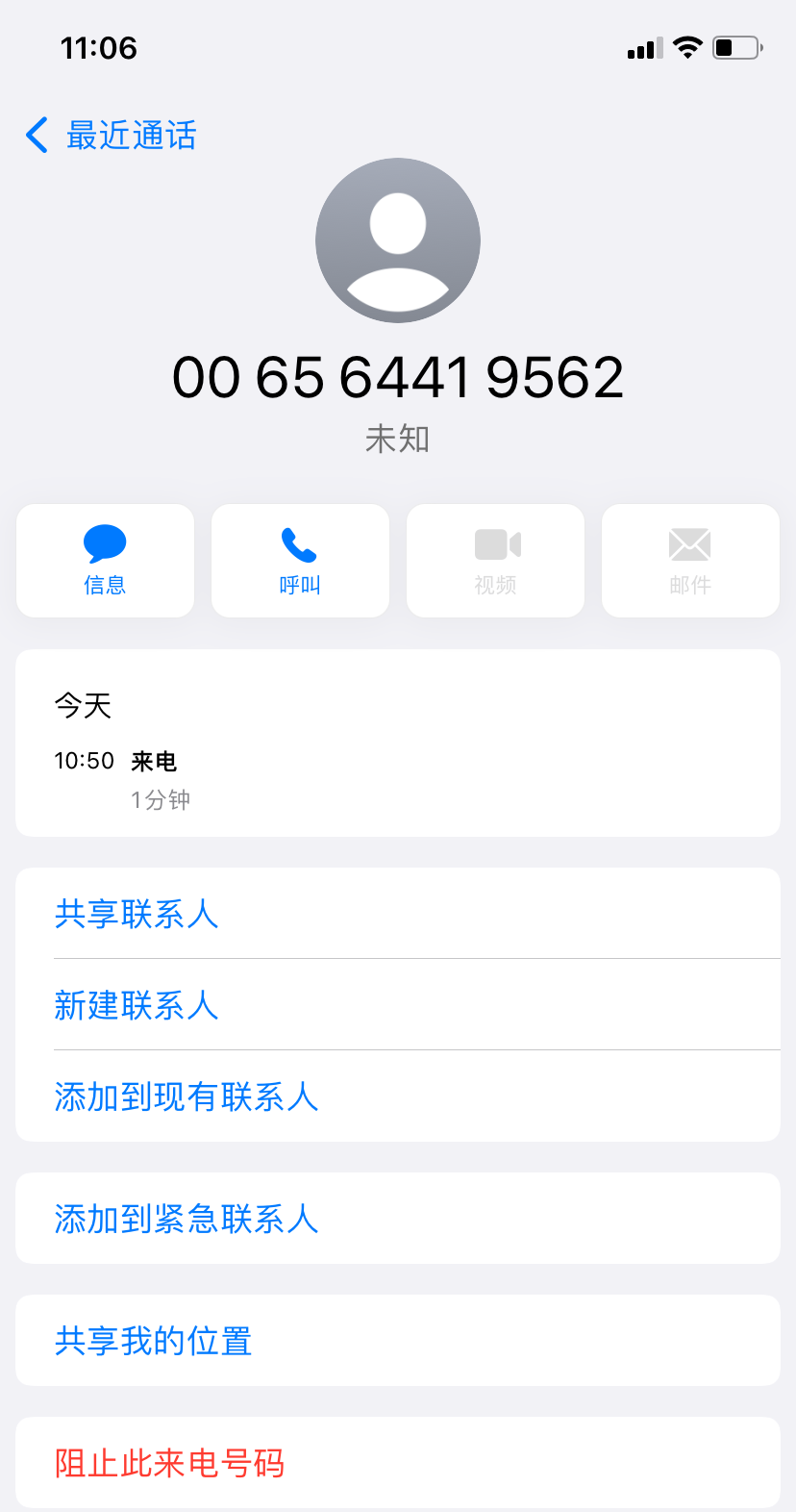Screen dimensions: 796x1512
Task: Call this number with 呼叫
Action: click(300, 561)
